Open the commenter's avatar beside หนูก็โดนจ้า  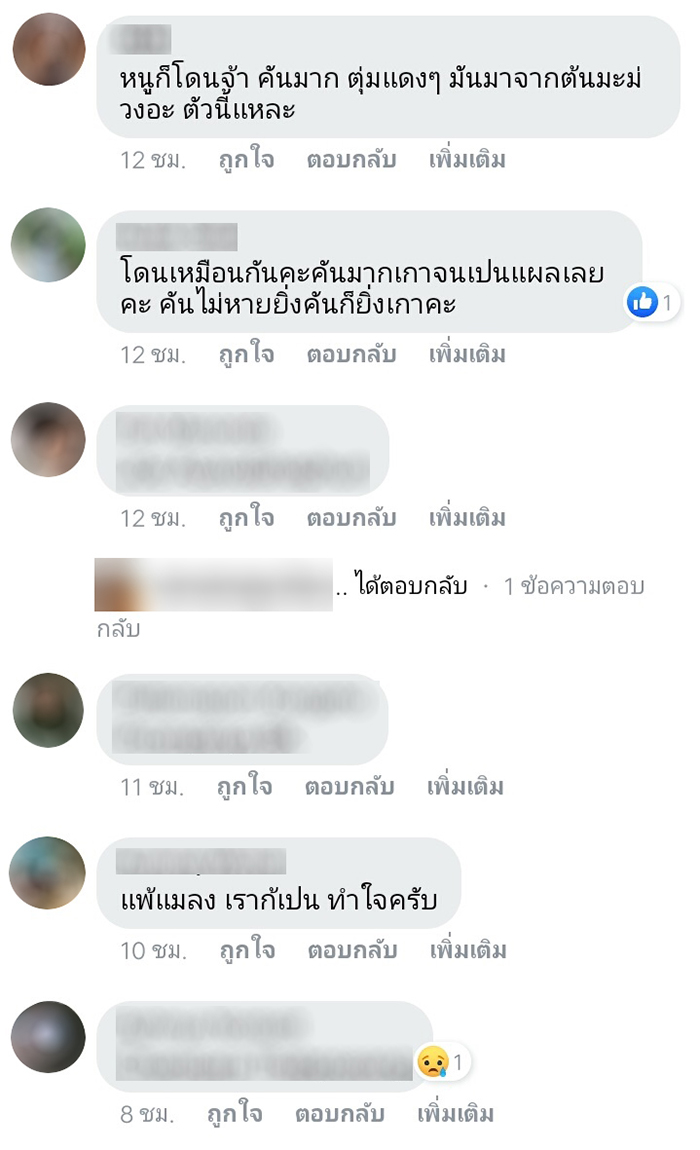(x=49, y=50)
